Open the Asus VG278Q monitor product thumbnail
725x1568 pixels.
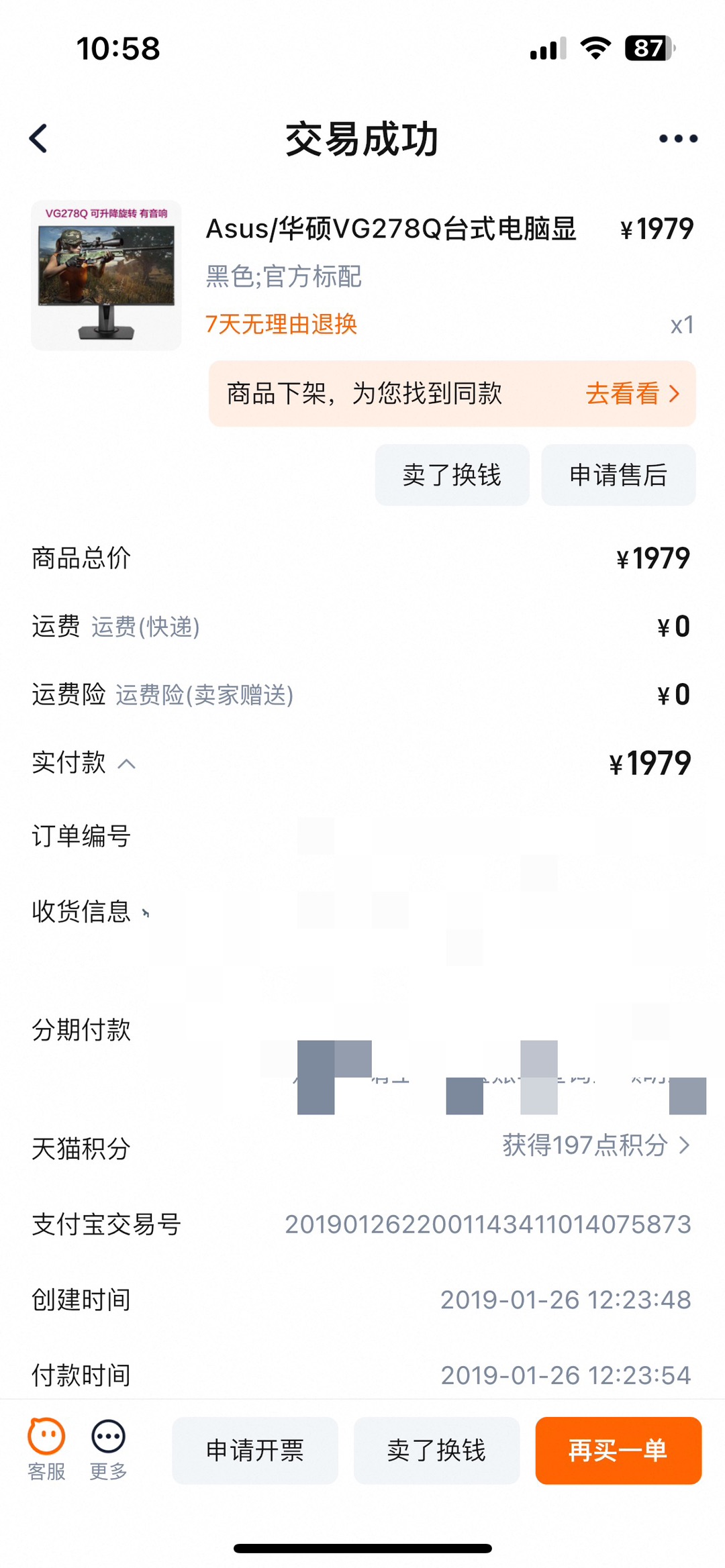tap(106, 275)
